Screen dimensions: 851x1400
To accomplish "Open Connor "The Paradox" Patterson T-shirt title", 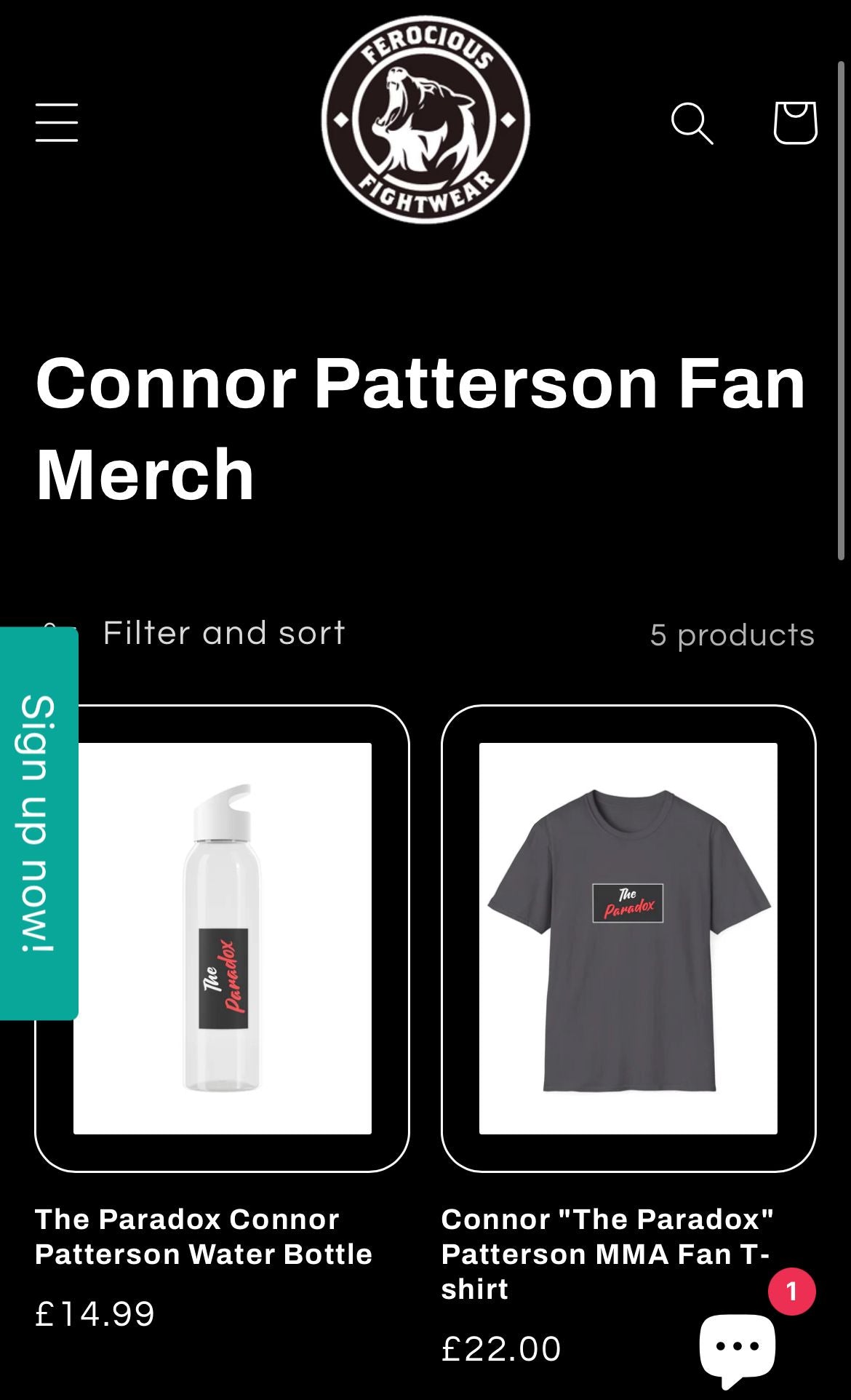I will pyautogui.click(x=607, y=1253).
